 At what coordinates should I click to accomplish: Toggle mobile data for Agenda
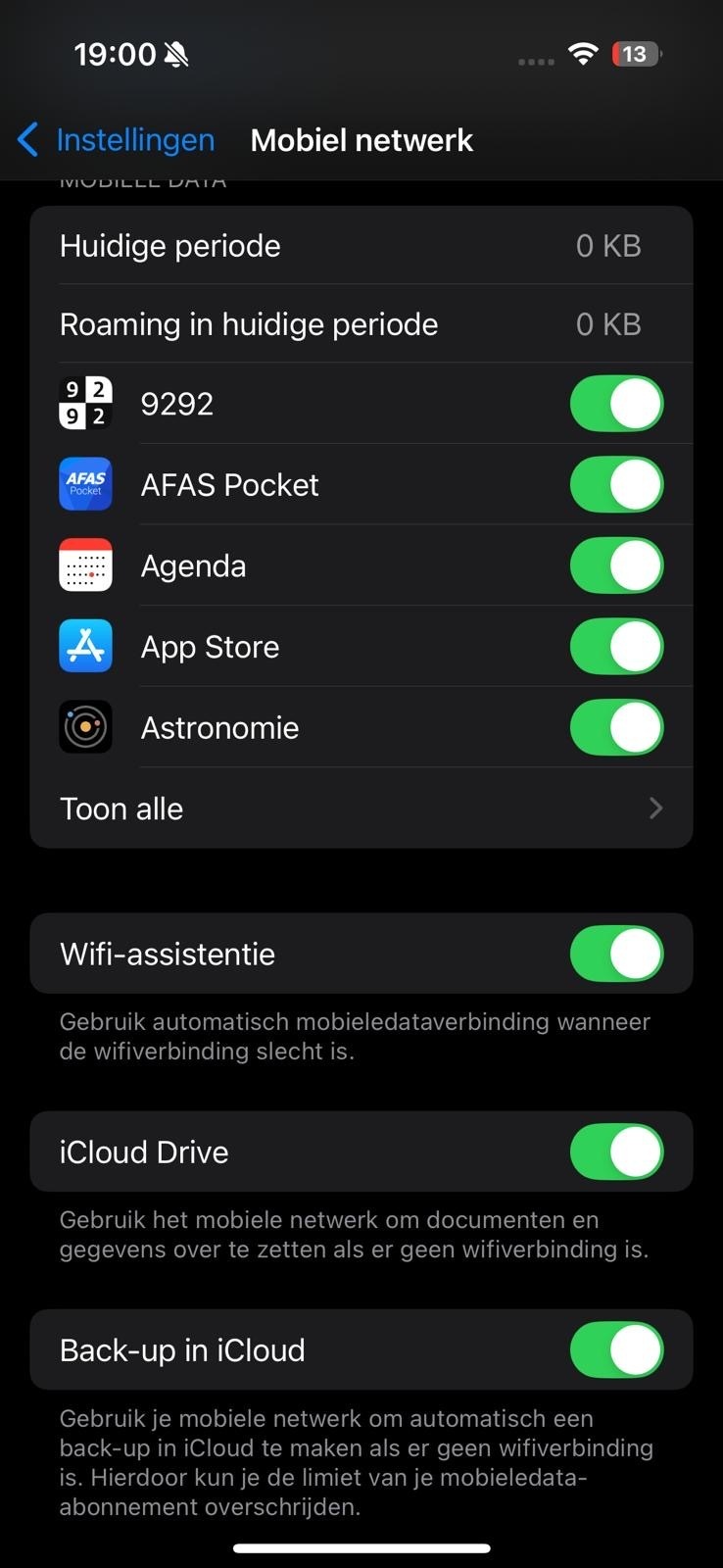click(x=616, y=565)
